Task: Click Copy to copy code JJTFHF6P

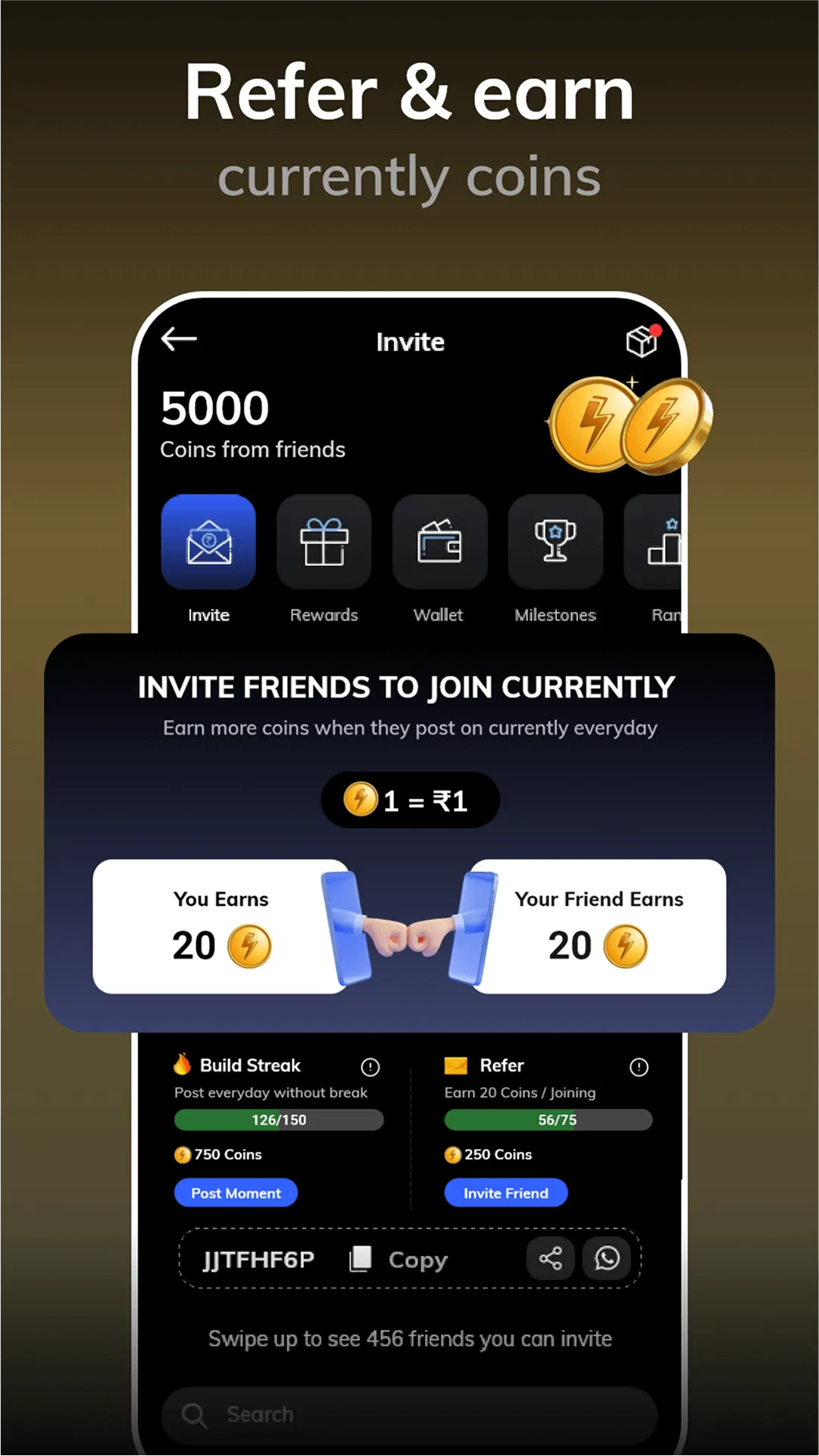Action: coord(417,1259)
